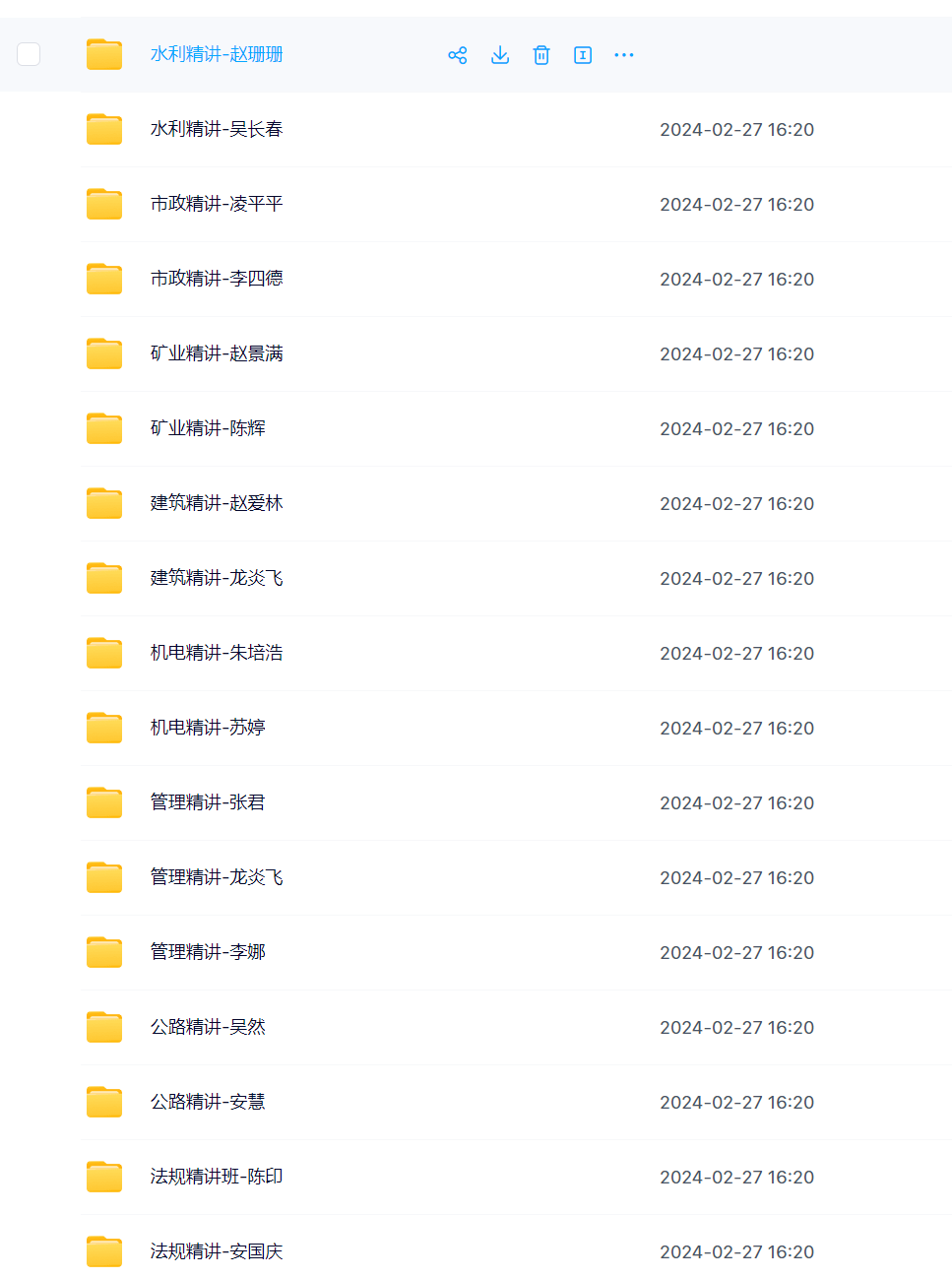Open folder 矿业精讲-陈辉
Viewport: 952px width, 1278px height.
tap(208, 428)
